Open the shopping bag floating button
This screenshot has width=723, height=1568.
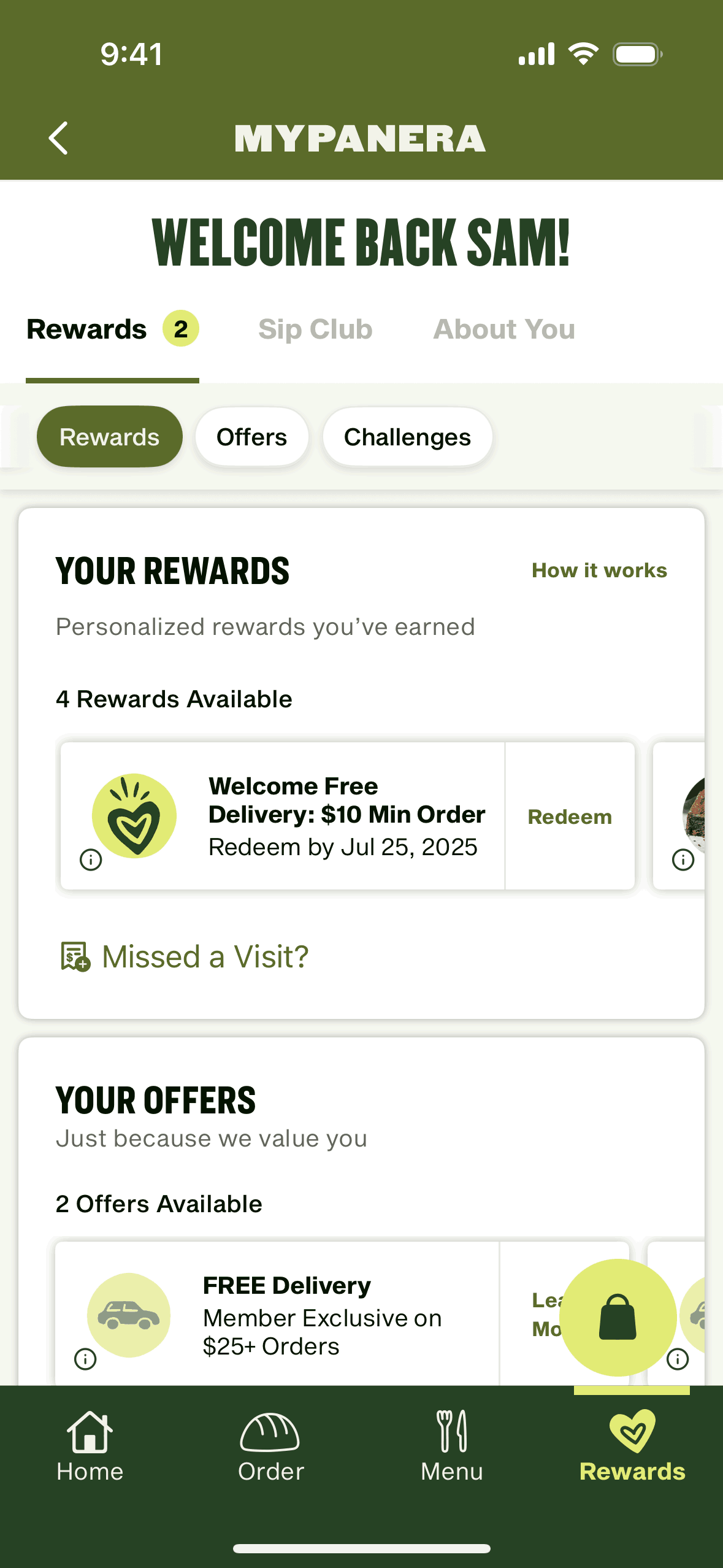tap(618, 1317)
